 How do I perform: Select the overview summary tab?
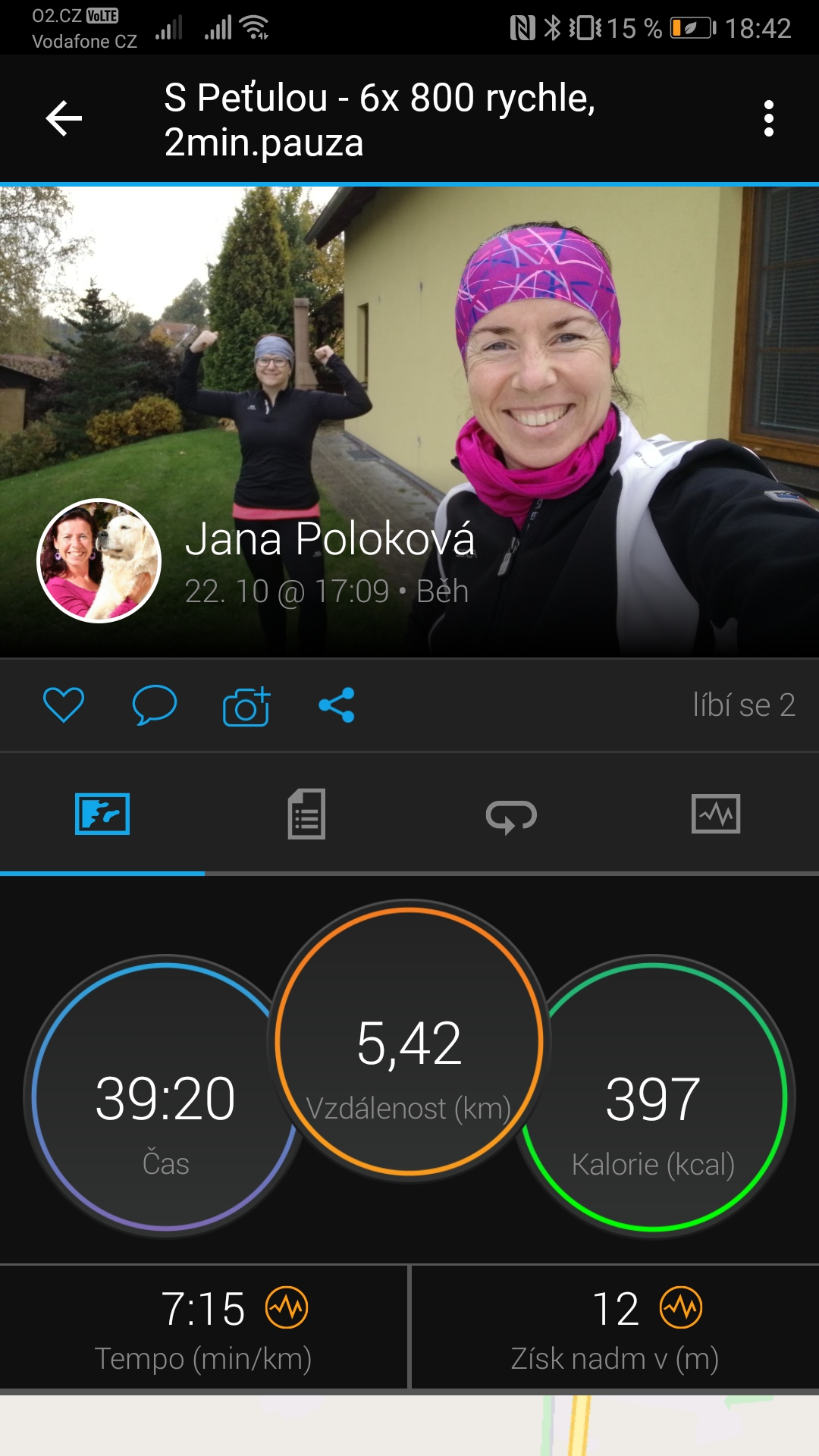coord(102,814)
